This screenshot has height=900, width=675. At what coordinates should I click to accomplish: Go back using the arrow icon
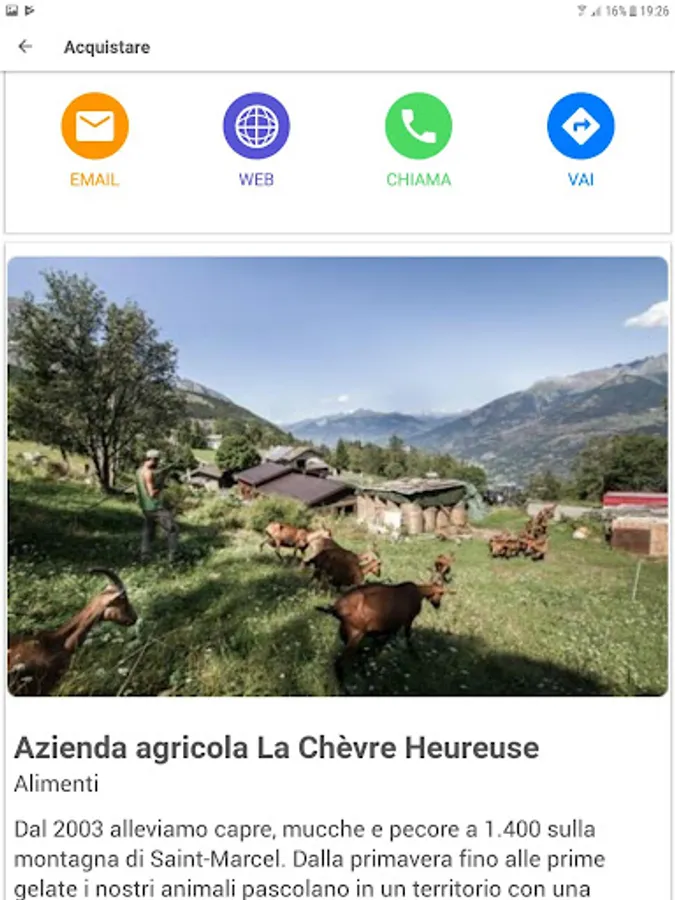point(26,47)
